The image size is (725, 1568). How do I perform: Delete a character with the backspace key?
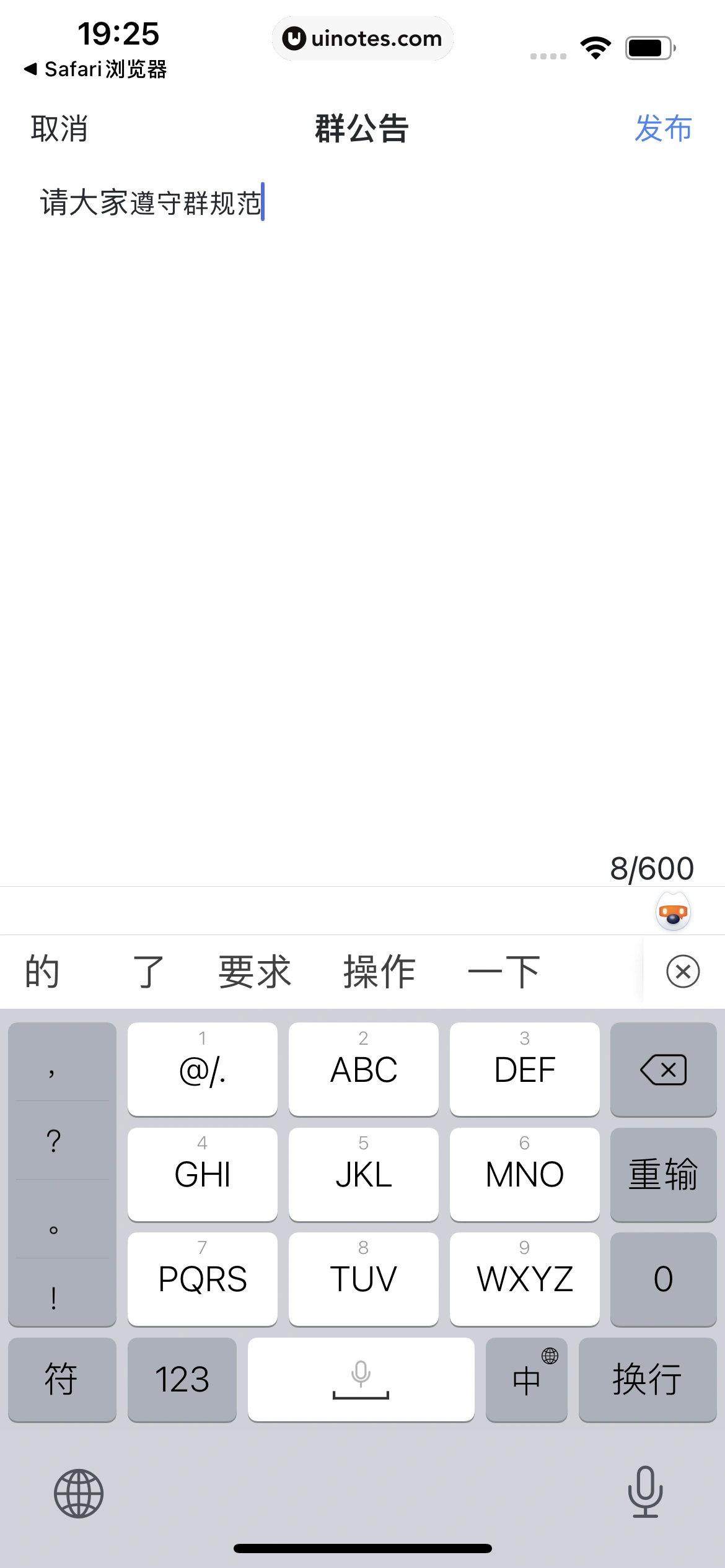(x=663, y=1069)
